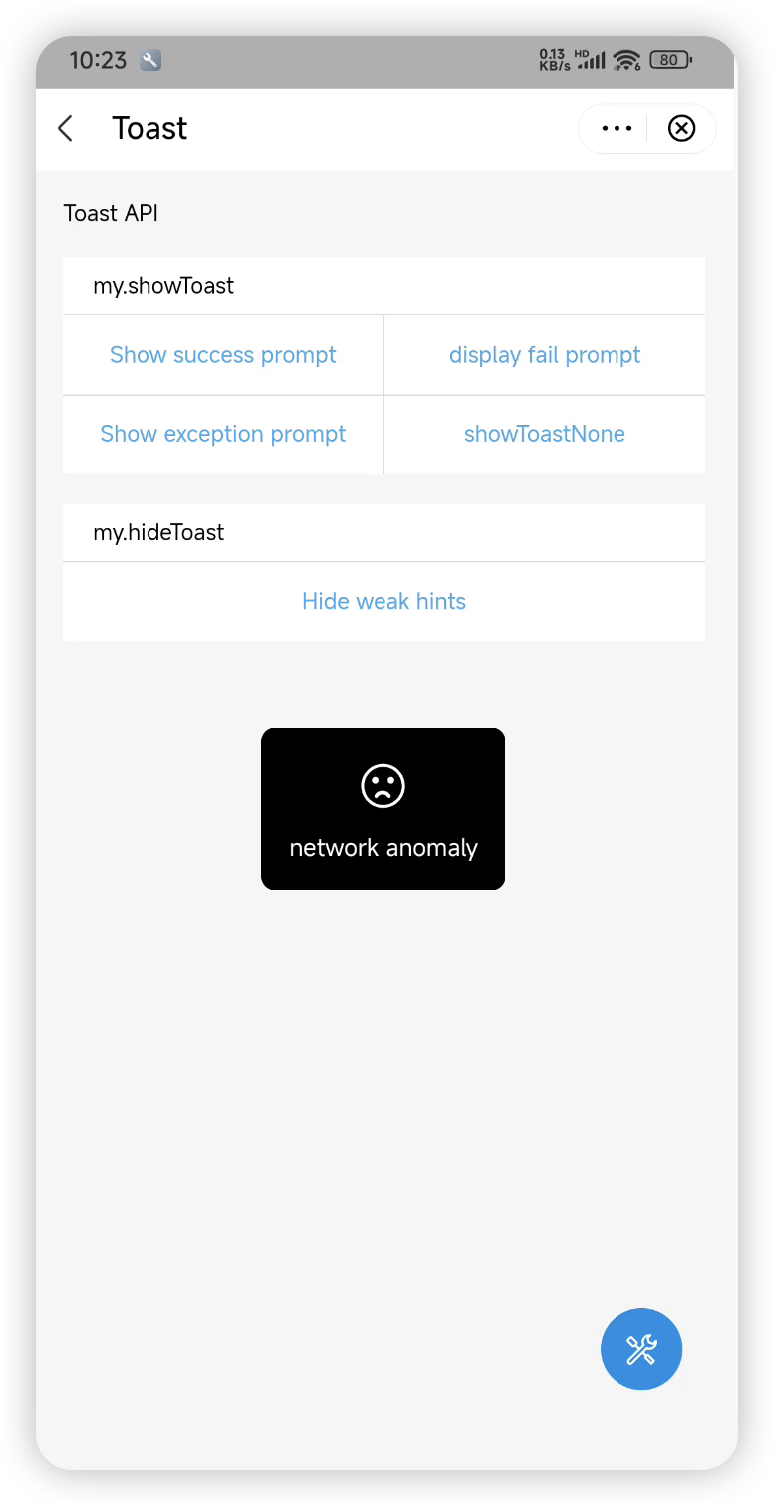
Task: Open the three-dot more options menu
Action: click(616, 129)
